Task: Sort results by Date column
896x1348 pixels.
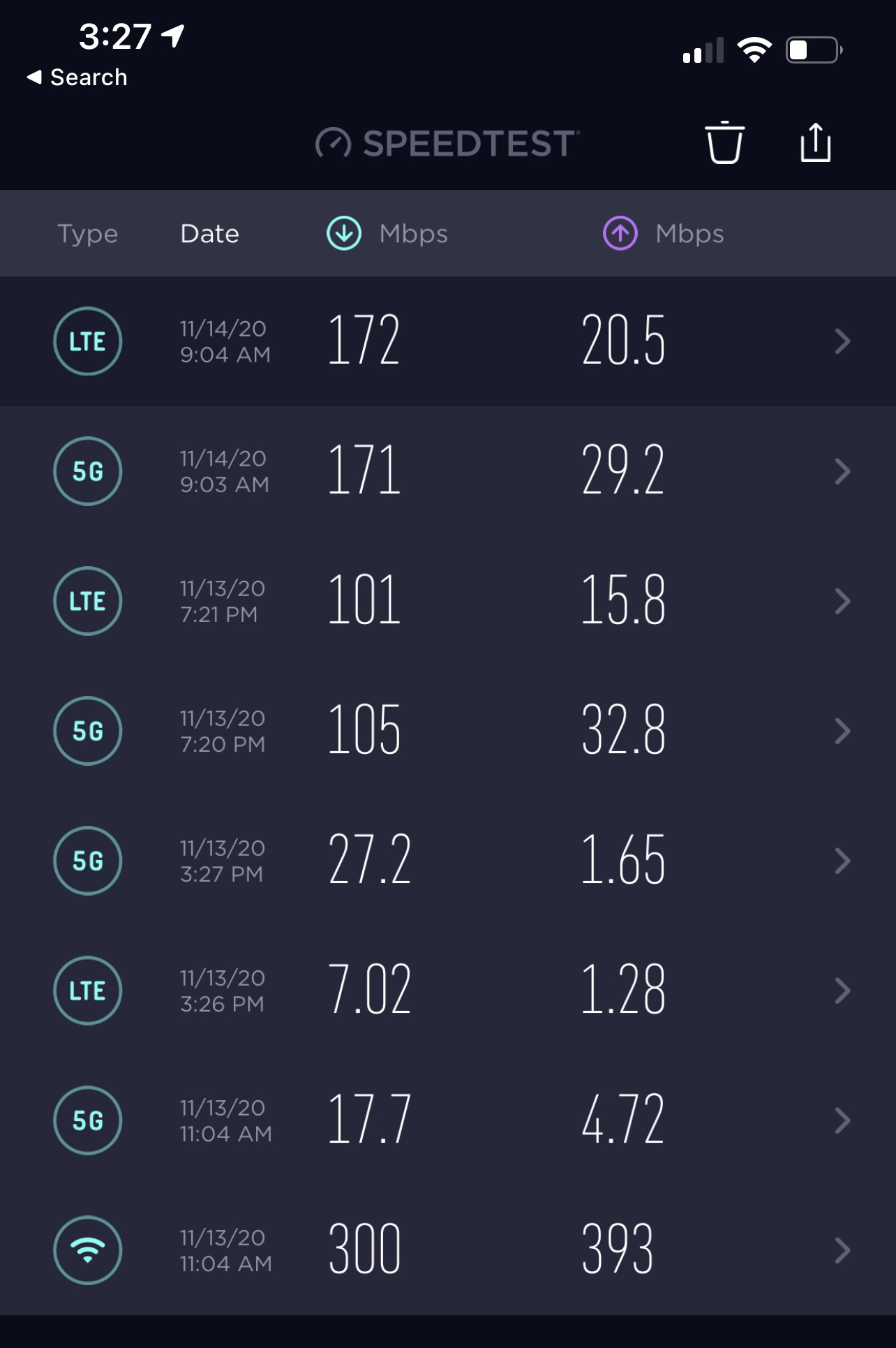Action: (209, 234)
